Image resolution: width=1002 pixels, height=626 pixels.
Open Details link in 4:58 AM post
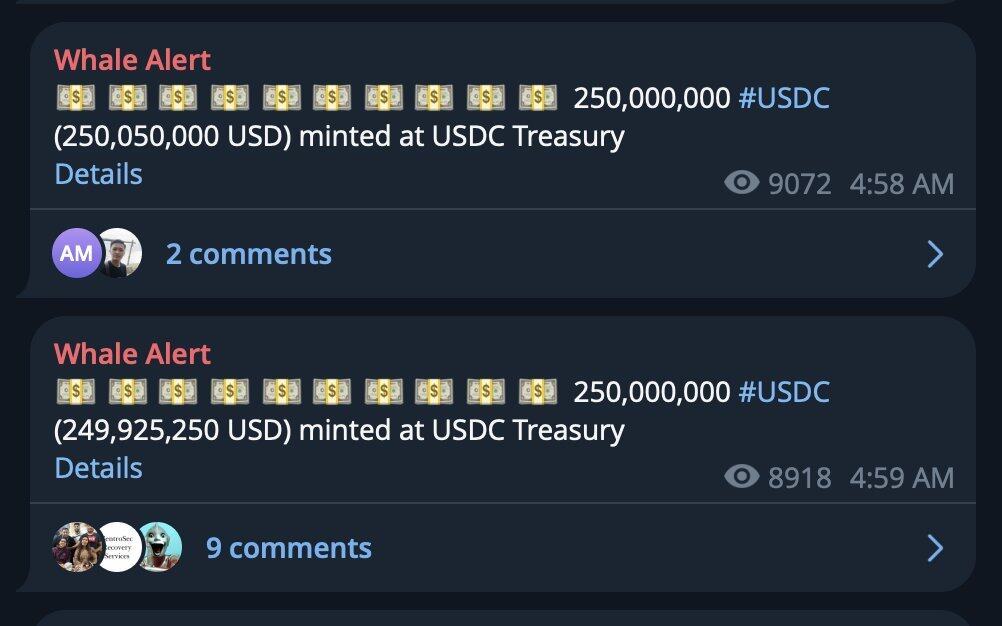pyautogui.click(x=98, y=174)
